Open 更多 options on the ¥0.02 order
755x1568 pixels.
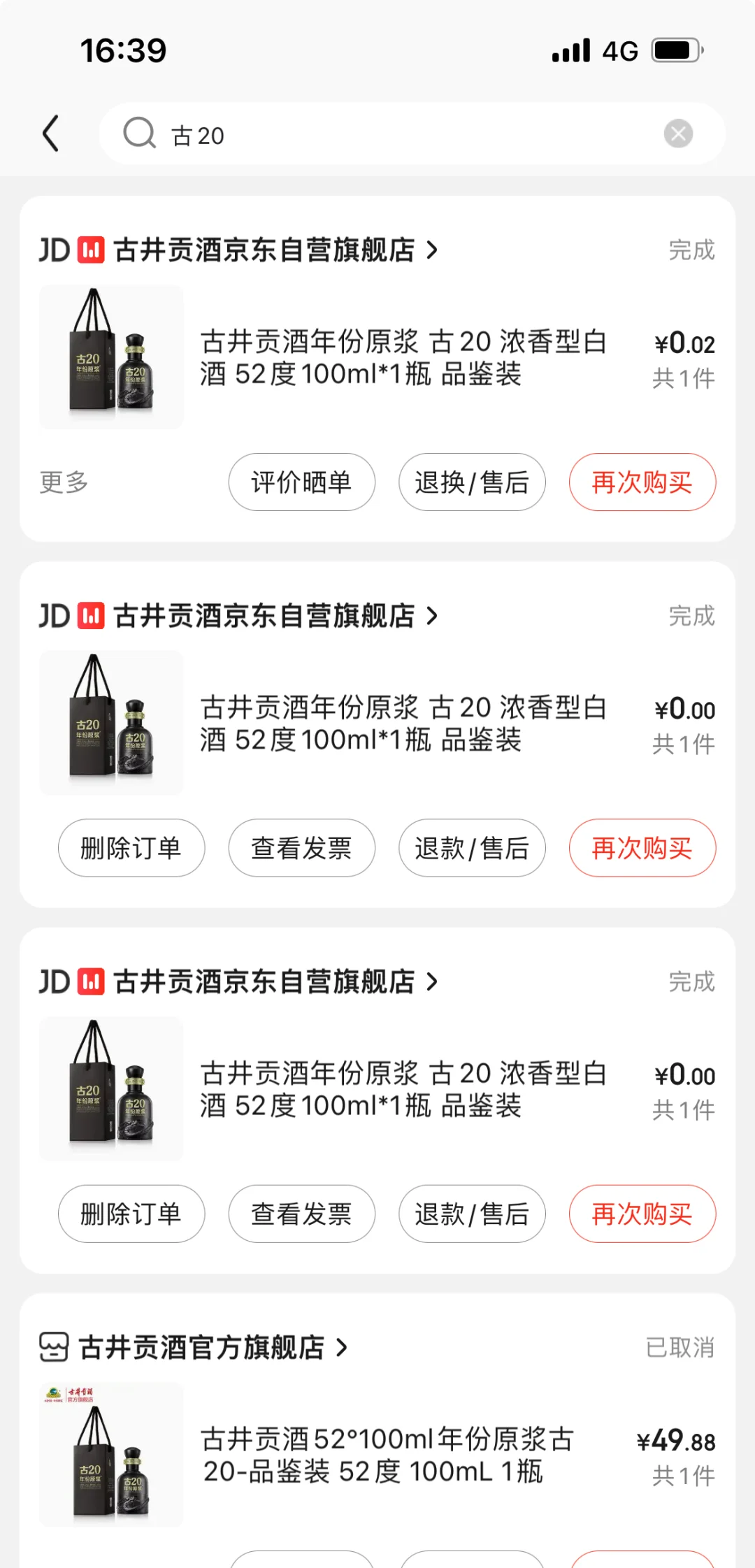coord(64,482)
